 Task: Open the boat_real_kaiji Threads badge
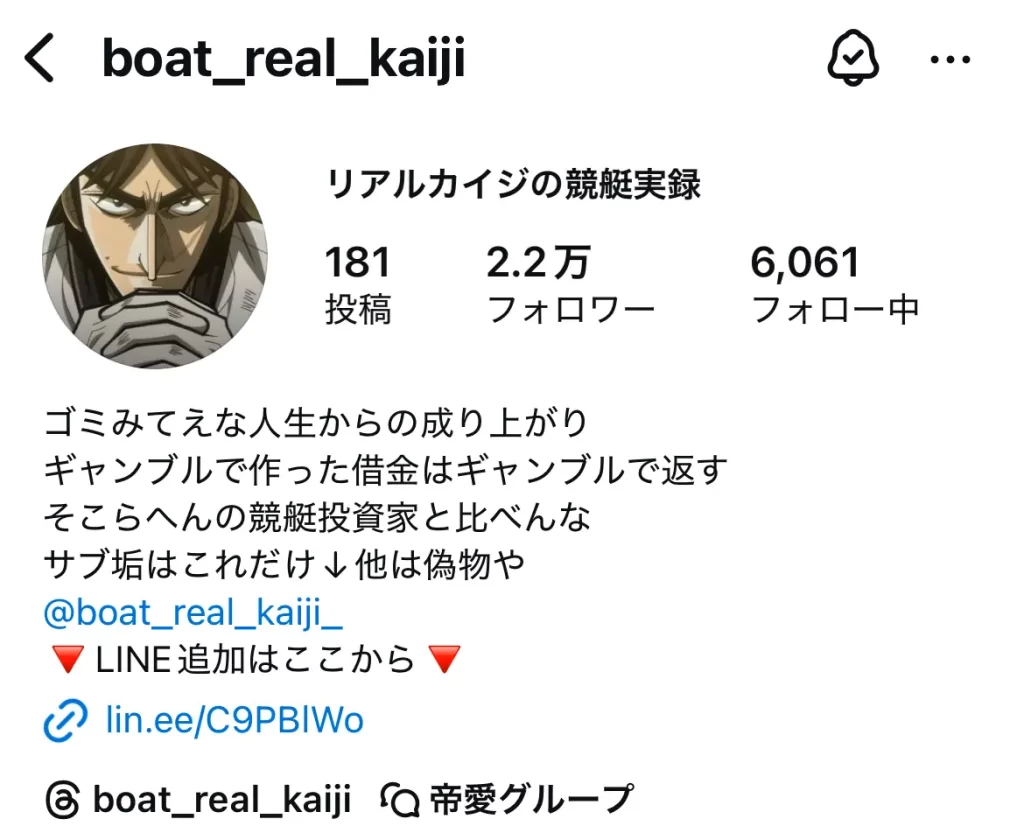(200, 800)
